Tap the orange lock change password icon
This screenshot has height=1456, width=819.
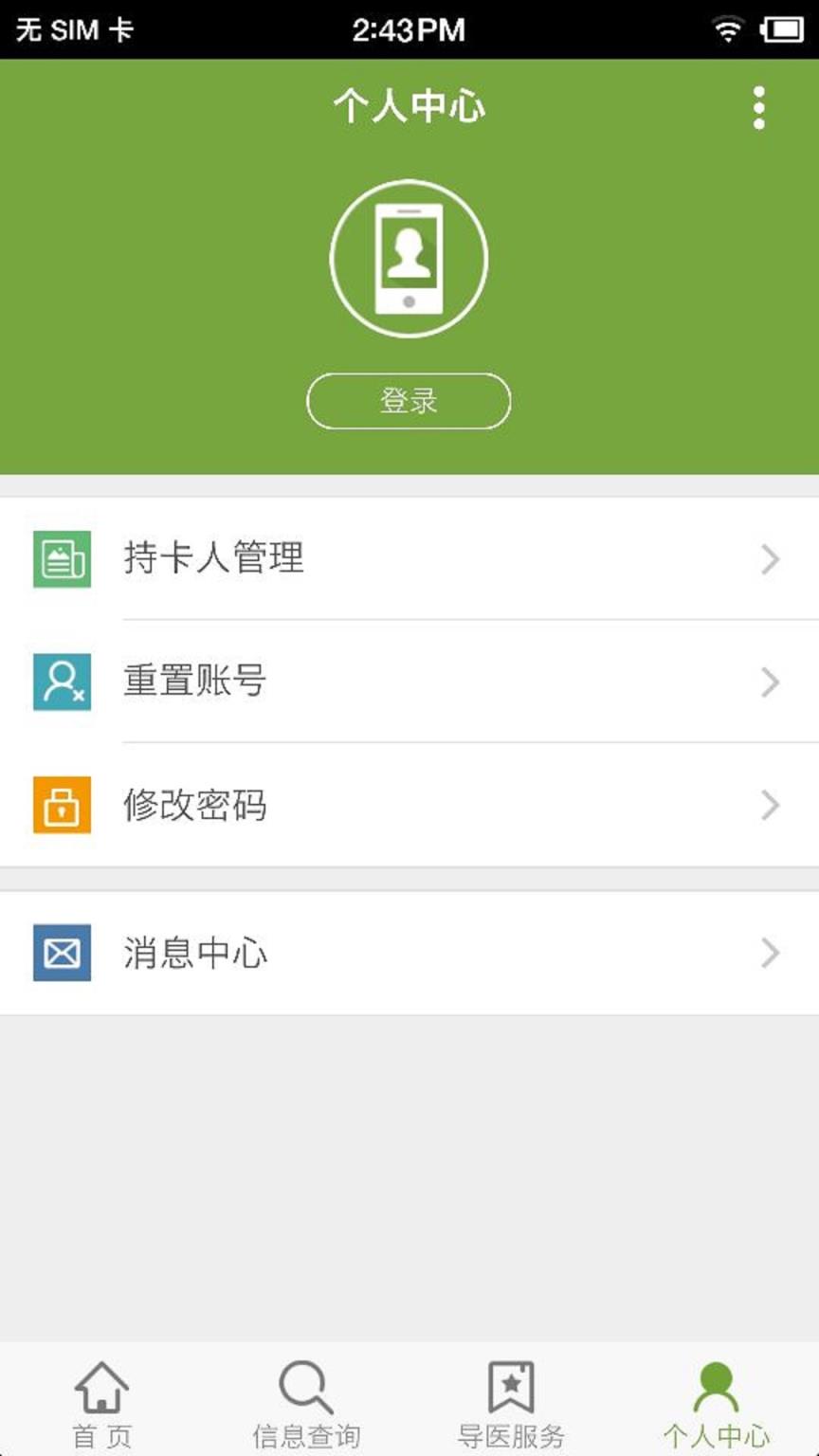61,806
